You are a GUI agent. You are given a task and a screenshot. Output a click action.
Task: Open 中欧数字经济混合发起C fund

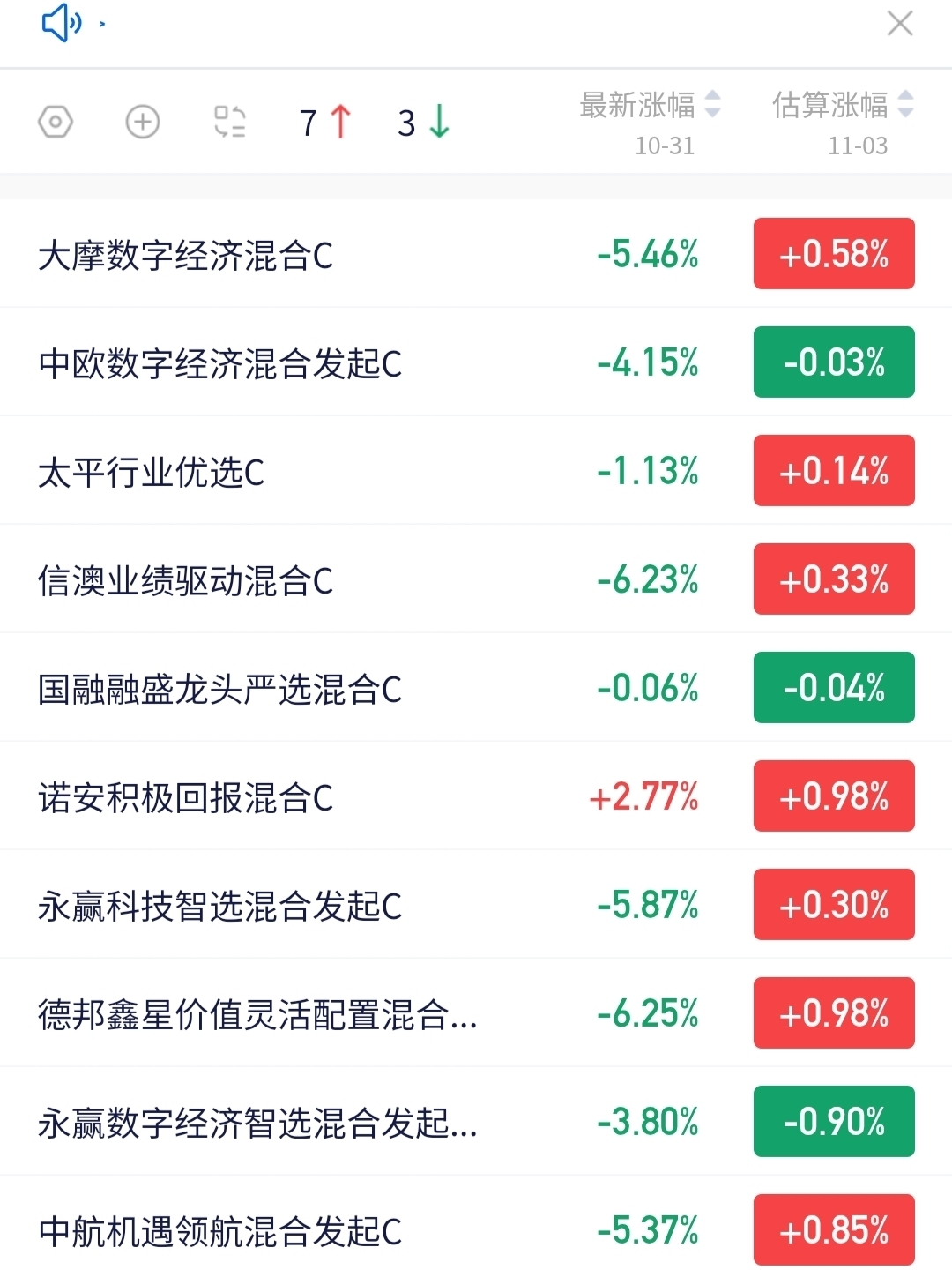click(x=476, y=362)
